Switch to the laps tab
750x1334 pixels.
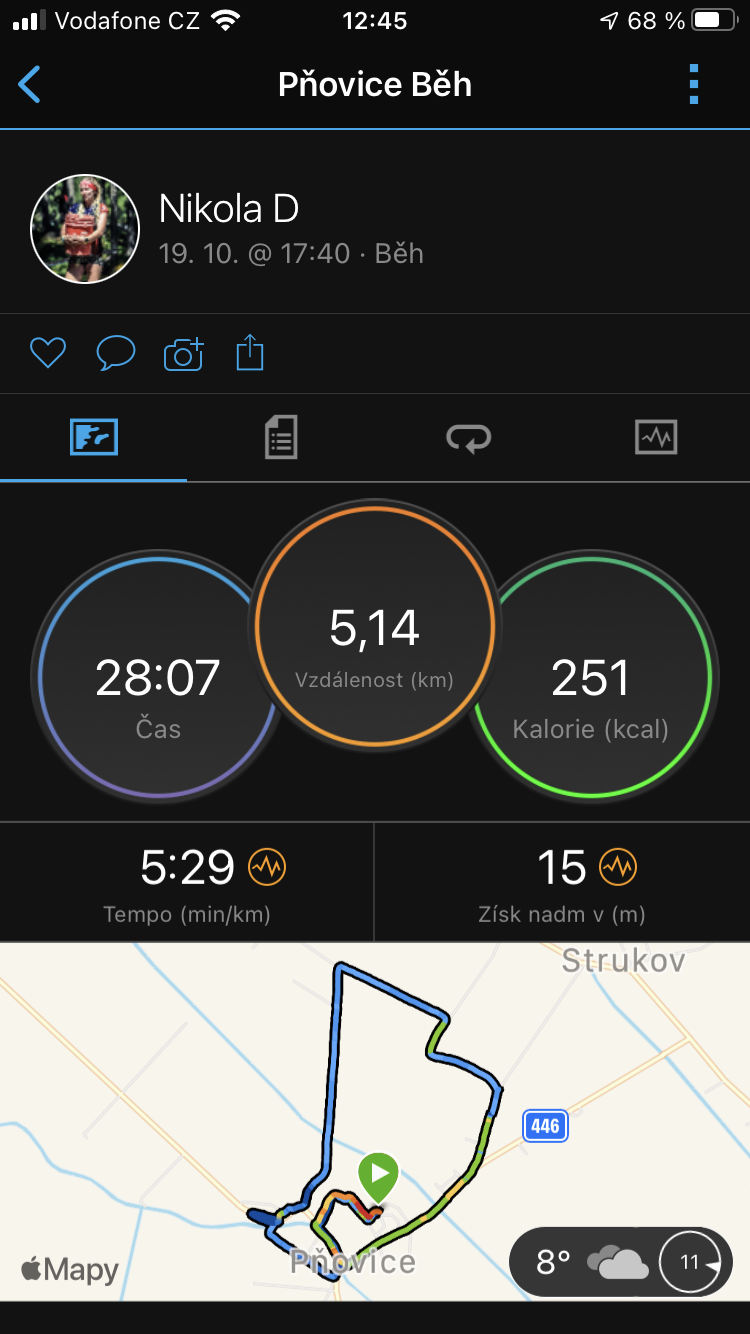(468, 438)
